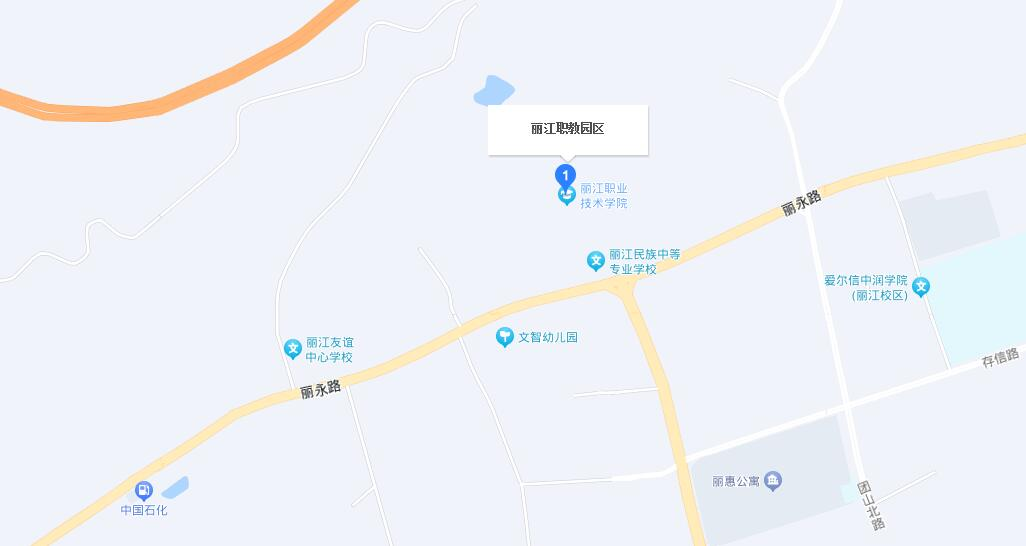Image resolution: width=1026 pixels, height=546 pixels.
Task: Select the 中国石化 gas station marker
Action: pos(144,490)
